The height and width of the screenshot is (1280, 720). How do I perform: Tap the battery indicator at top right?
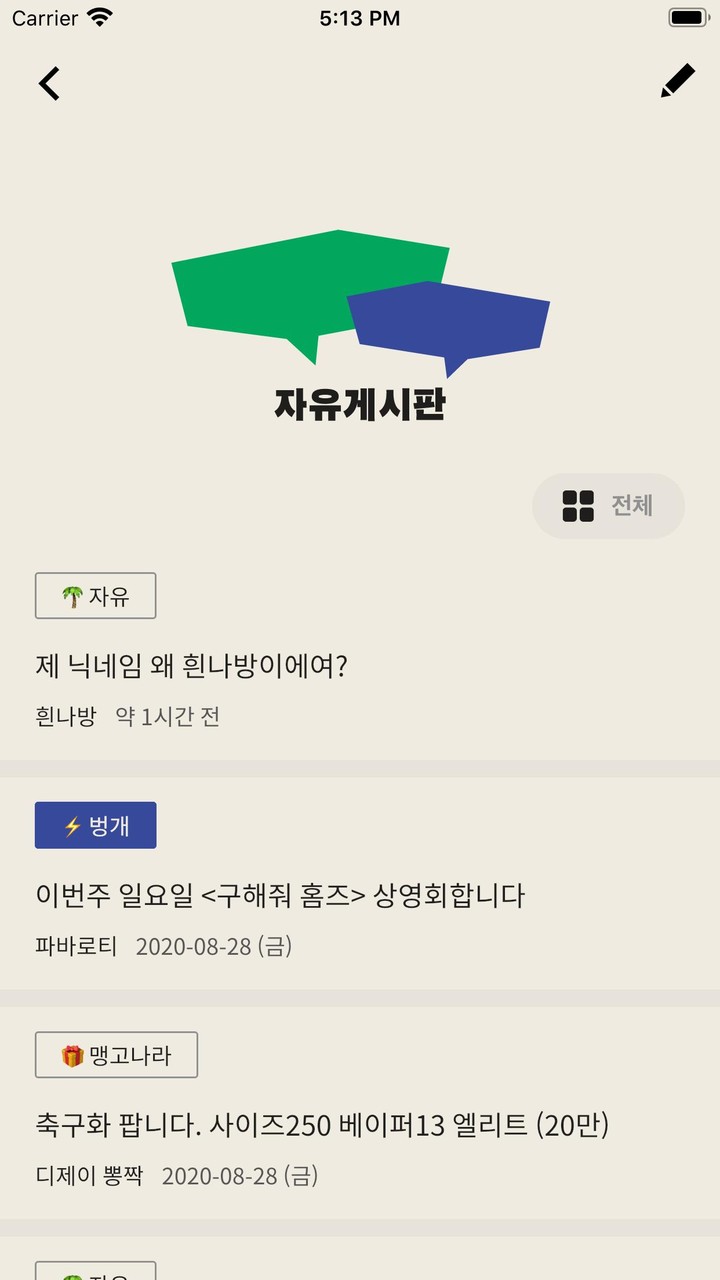pyautogui.click(x=687, y=16)
